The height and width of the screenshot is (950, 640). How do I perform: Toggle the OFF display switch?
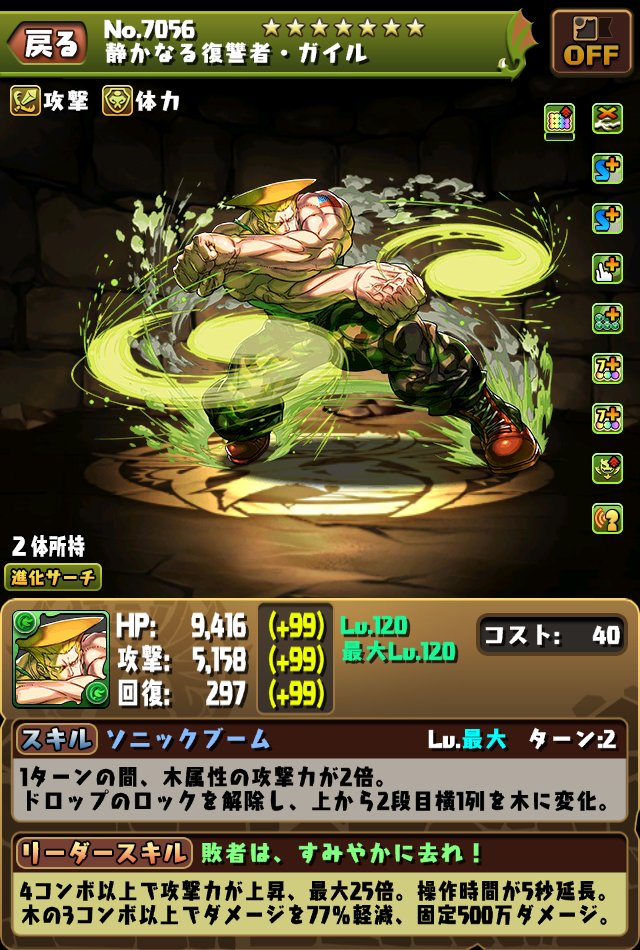590,43
